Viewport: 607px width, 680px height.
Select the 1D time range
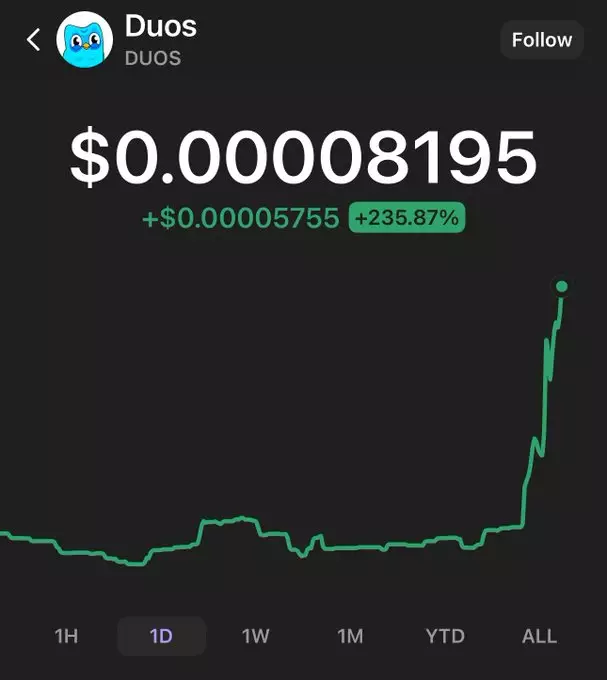[161, 636]
